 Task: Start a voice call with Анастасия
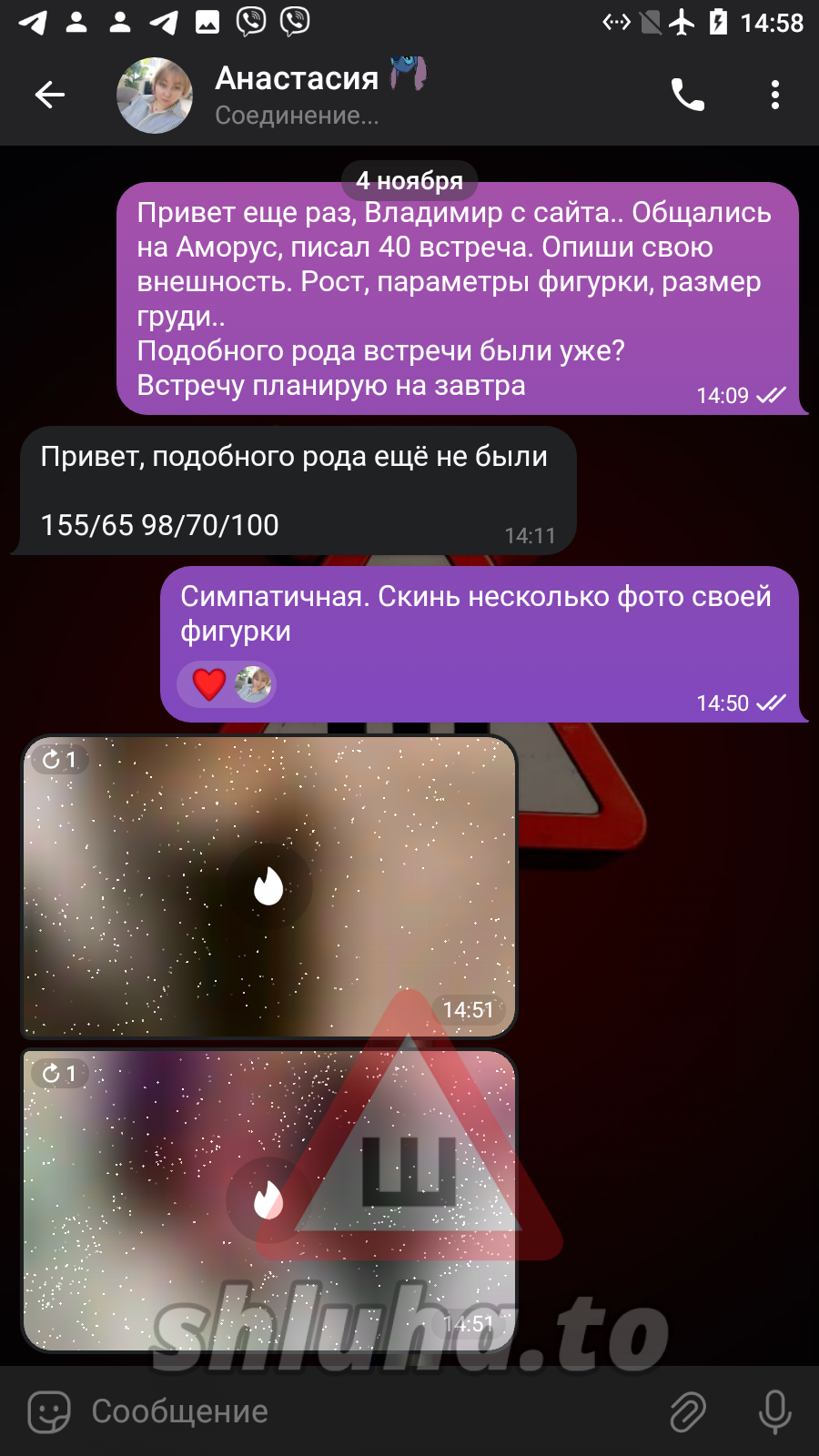click(x=687, y=95)
